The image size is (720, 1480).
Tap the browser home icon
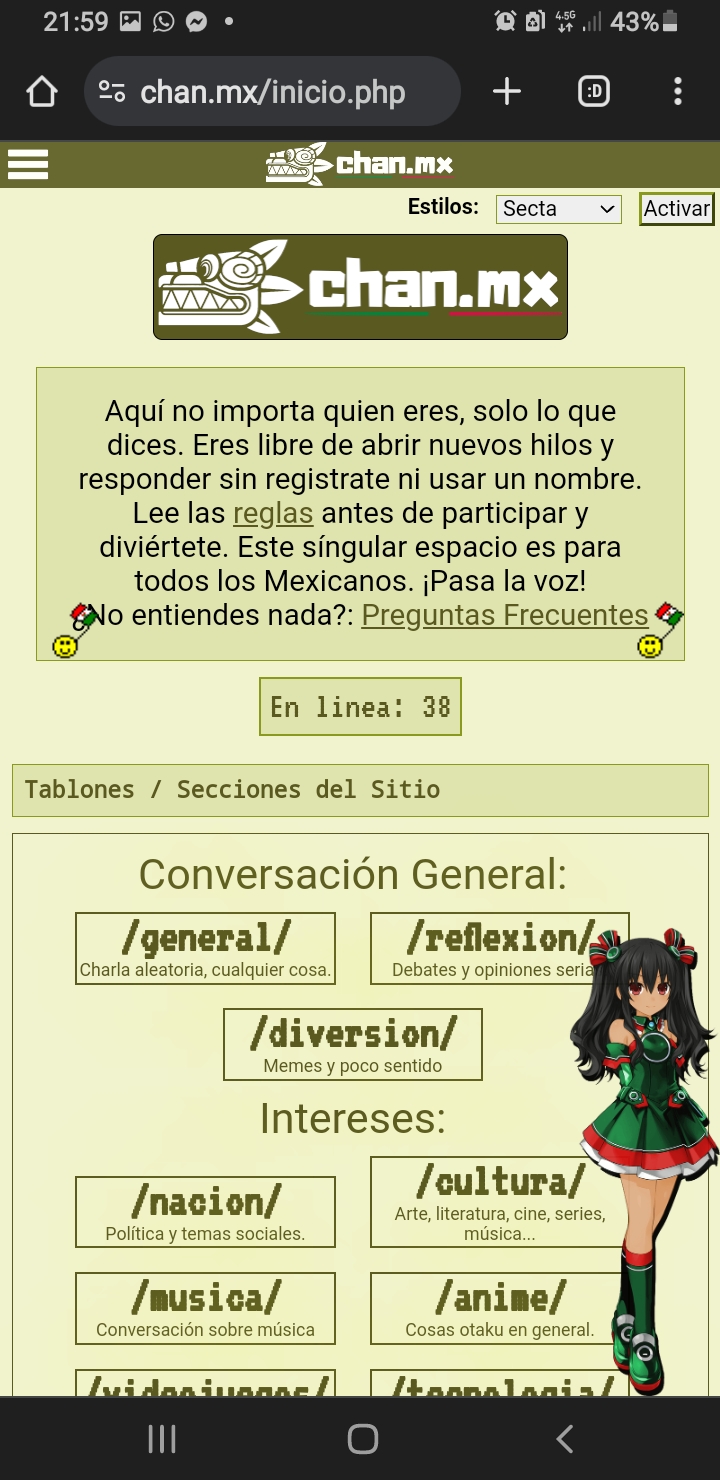click(42, 92)
